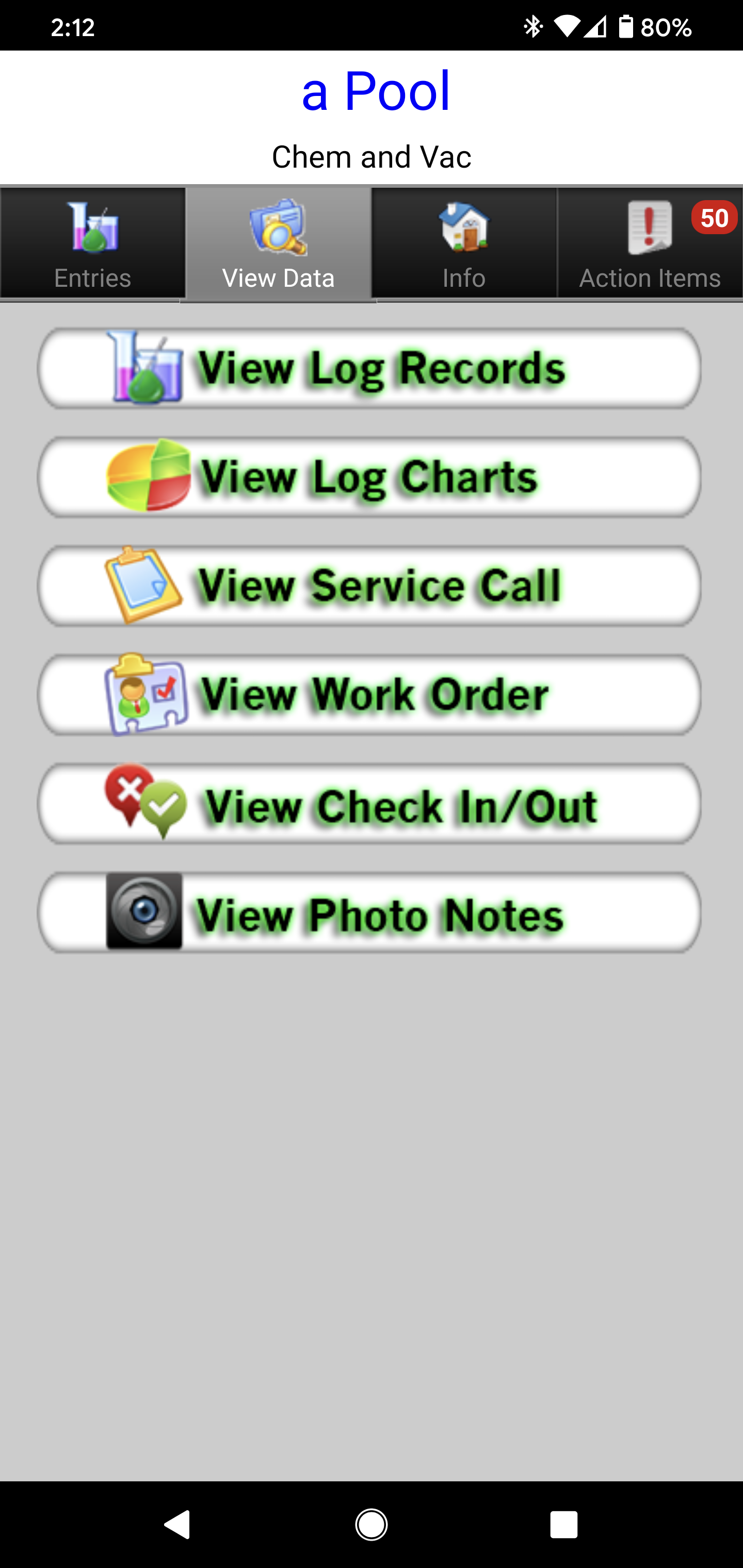The width and height of the screenshot is (743, 1568).
Task: Select View Work Order
Action: (369, 695)
